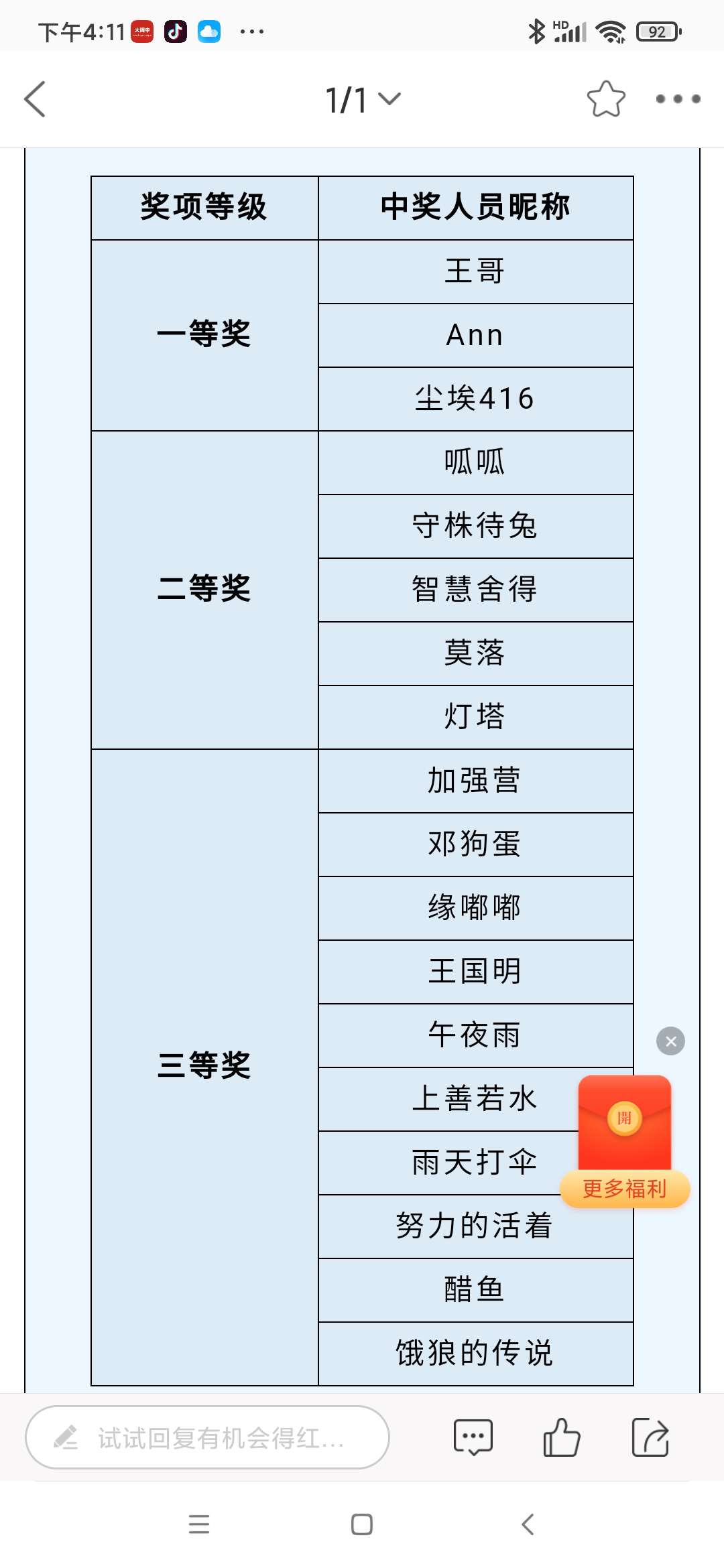Open recent apps from navigation bar
724x1568 pixels.
pyautogui.click(x=199, y=1524)
